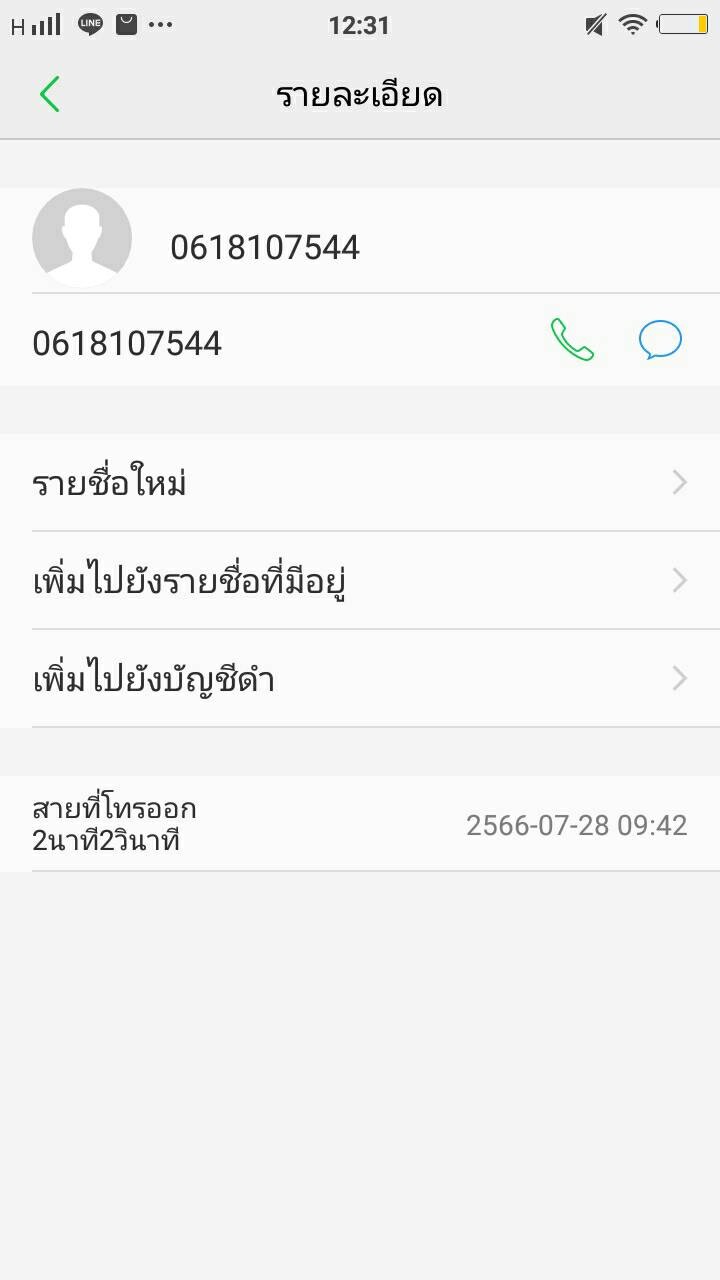Go back using the green arrow
The height and width of the screenshot is (1280, 720).
coord(50,95)
